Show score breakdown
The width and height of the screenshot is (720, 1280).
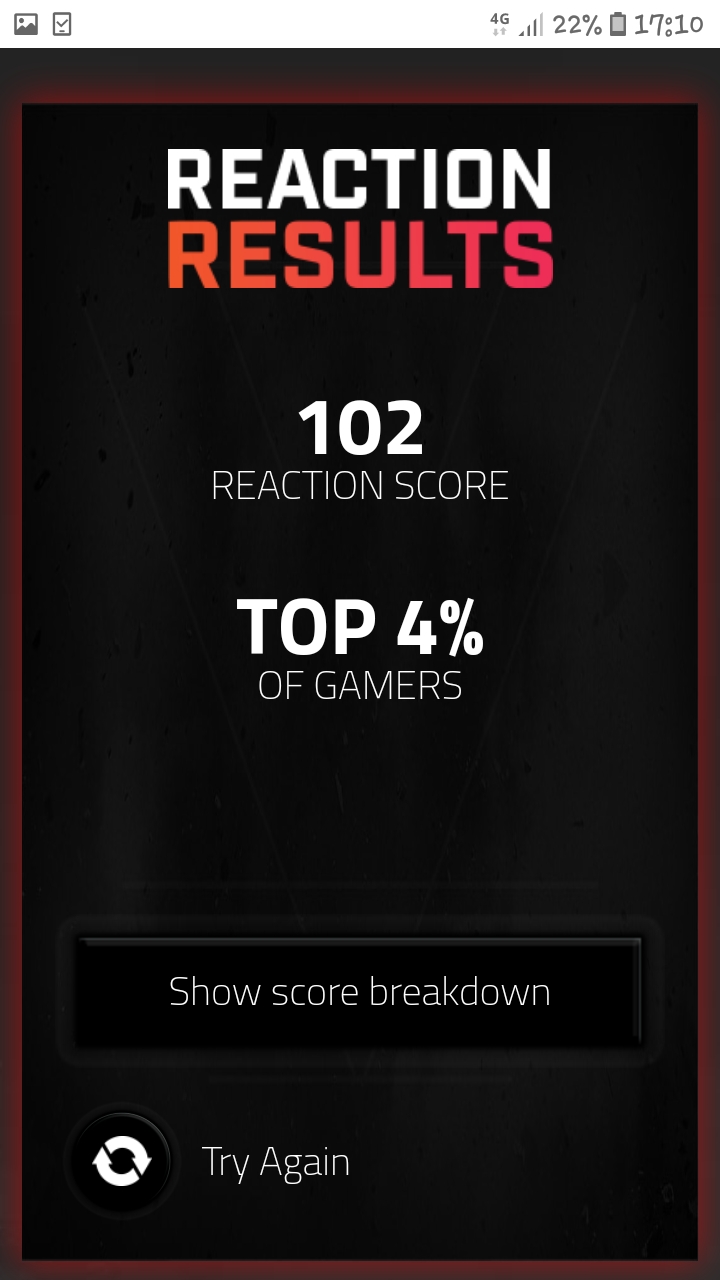tap(359, 992)
